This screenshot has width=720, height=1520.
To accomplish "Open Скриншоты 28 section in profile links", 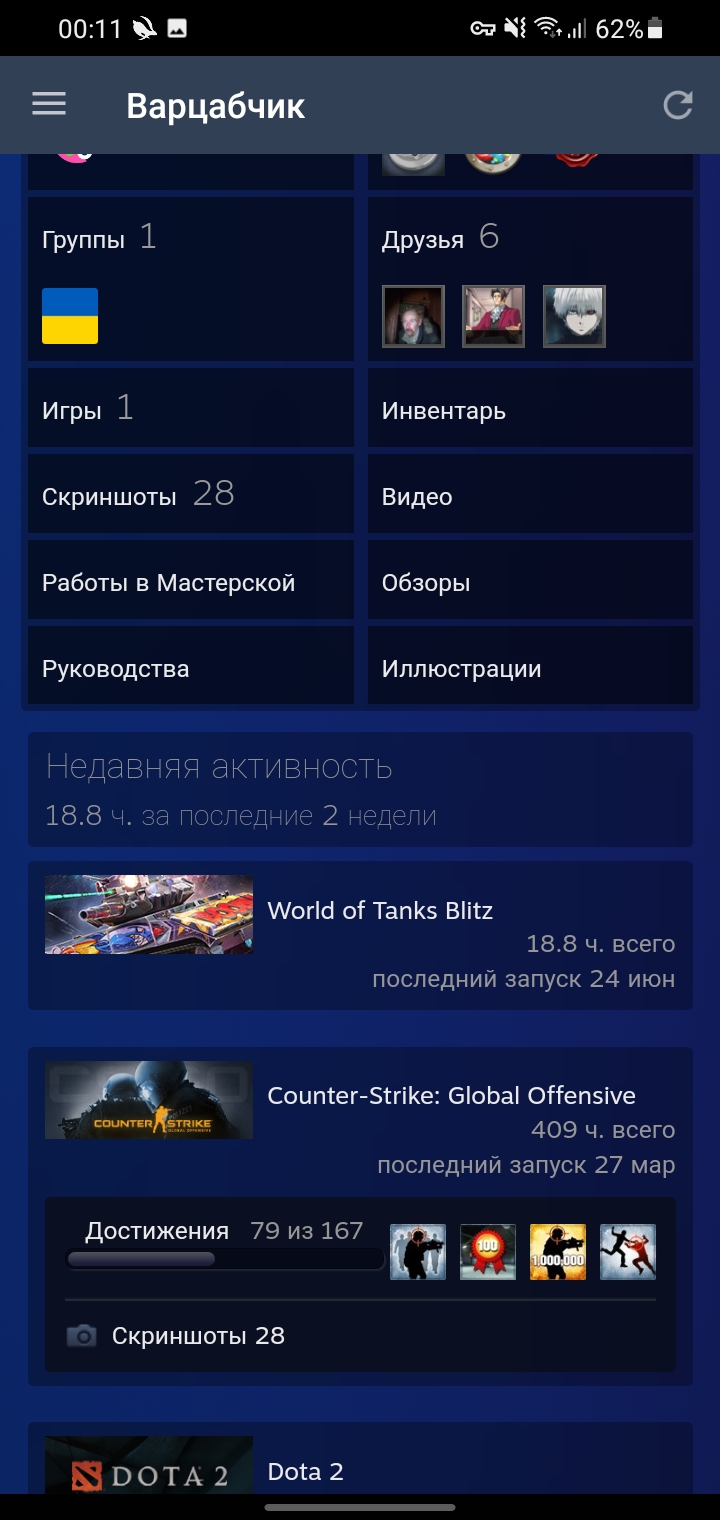I will (x=191, y=495).
